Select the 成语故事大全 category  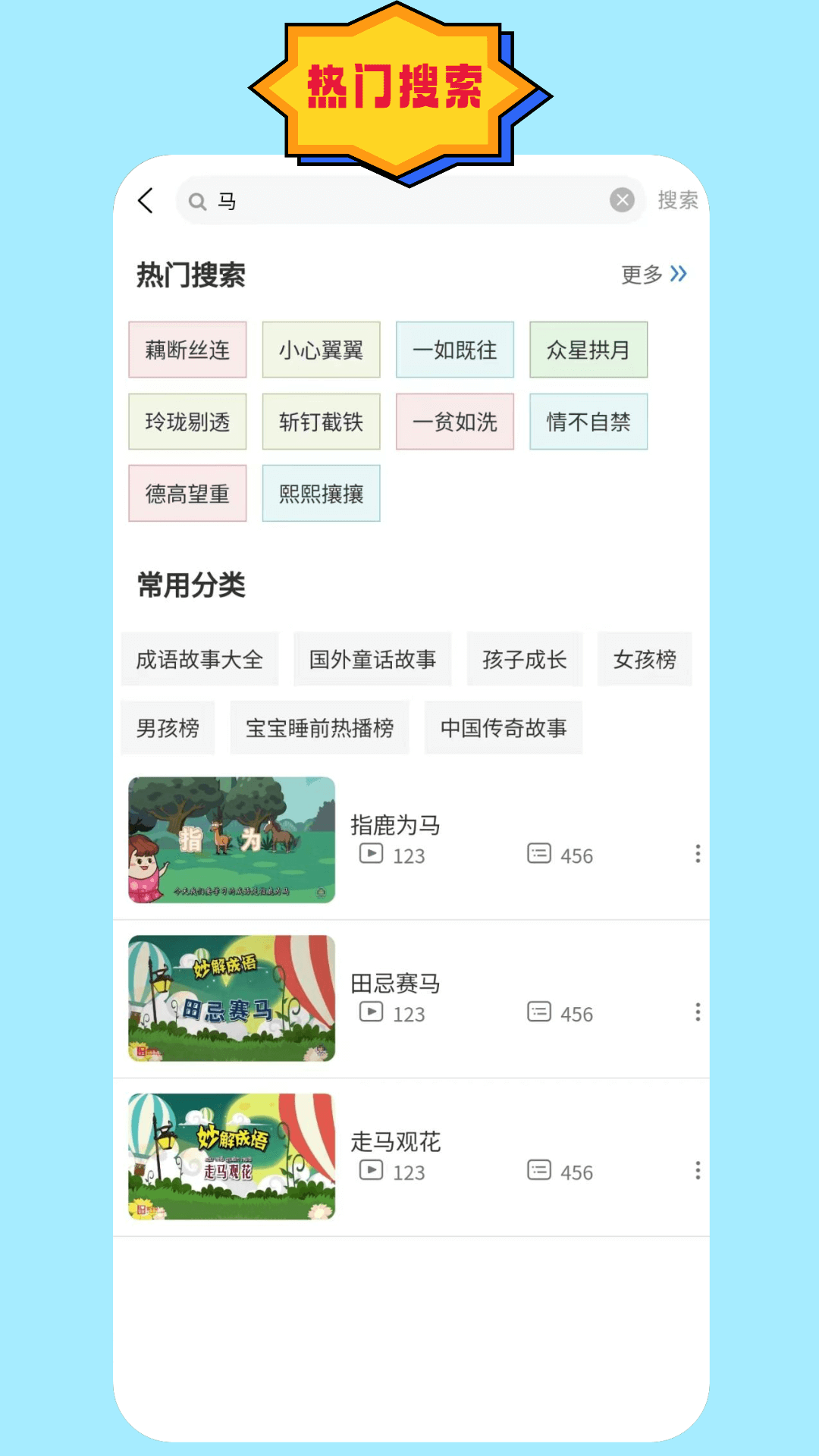click(200, 659)
